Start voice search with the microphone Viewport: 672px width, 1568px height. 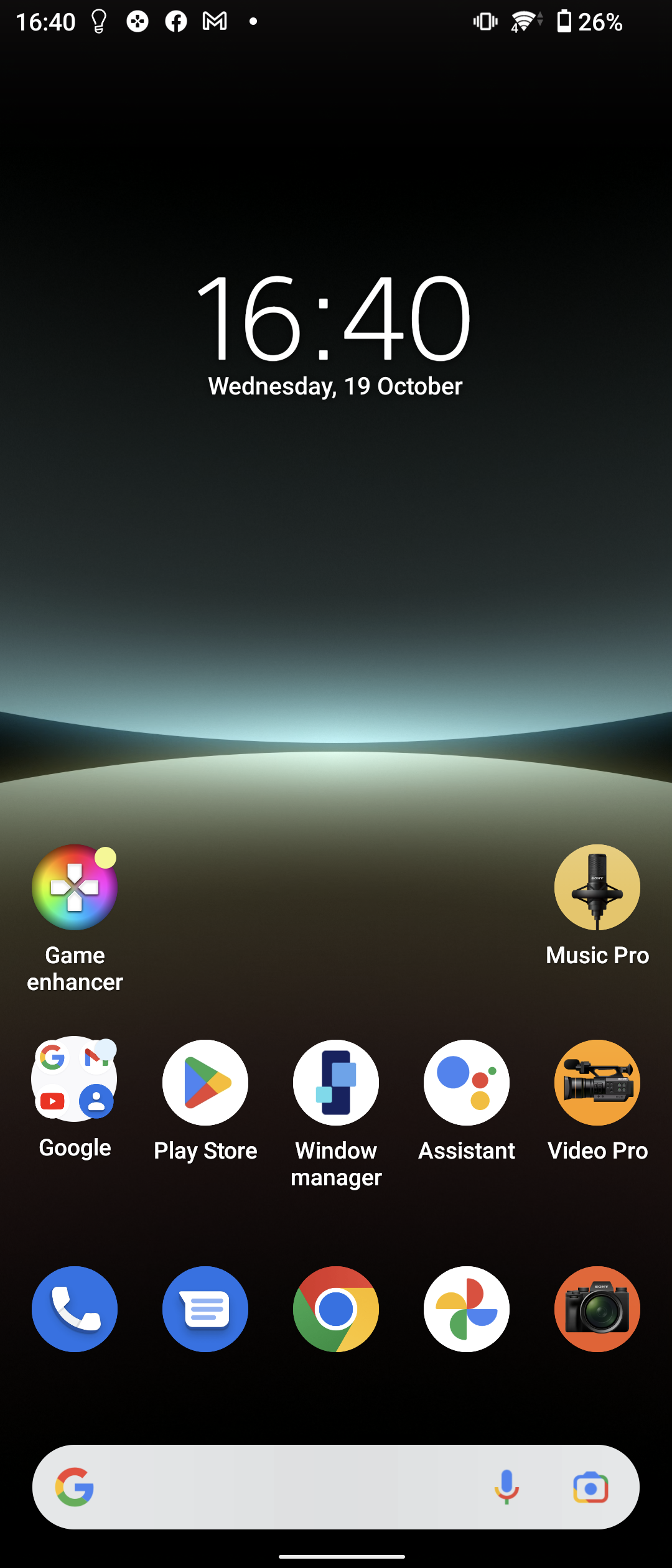(506, 1487)
